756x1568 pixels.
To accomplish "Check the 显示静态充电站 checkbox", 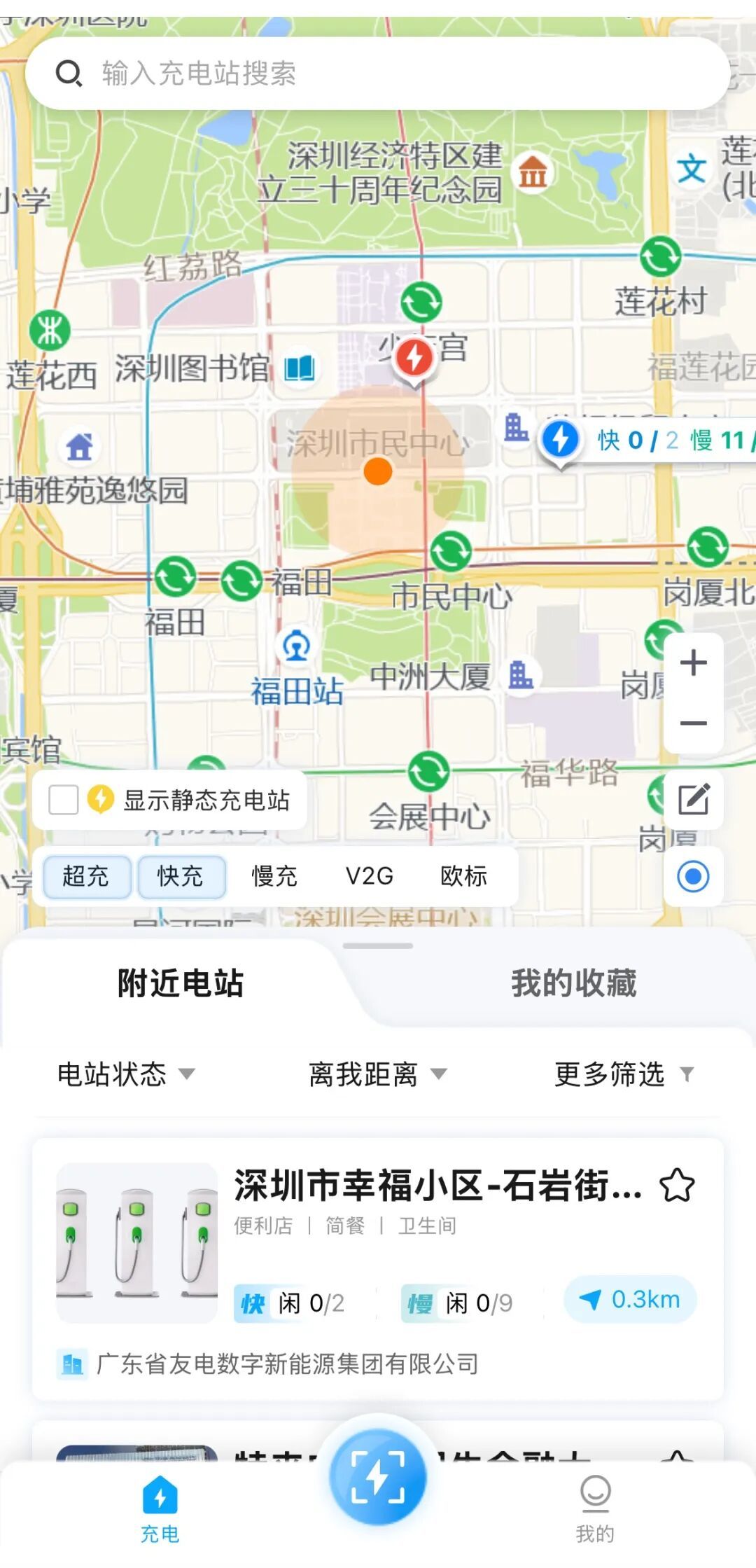I will 63,800.
